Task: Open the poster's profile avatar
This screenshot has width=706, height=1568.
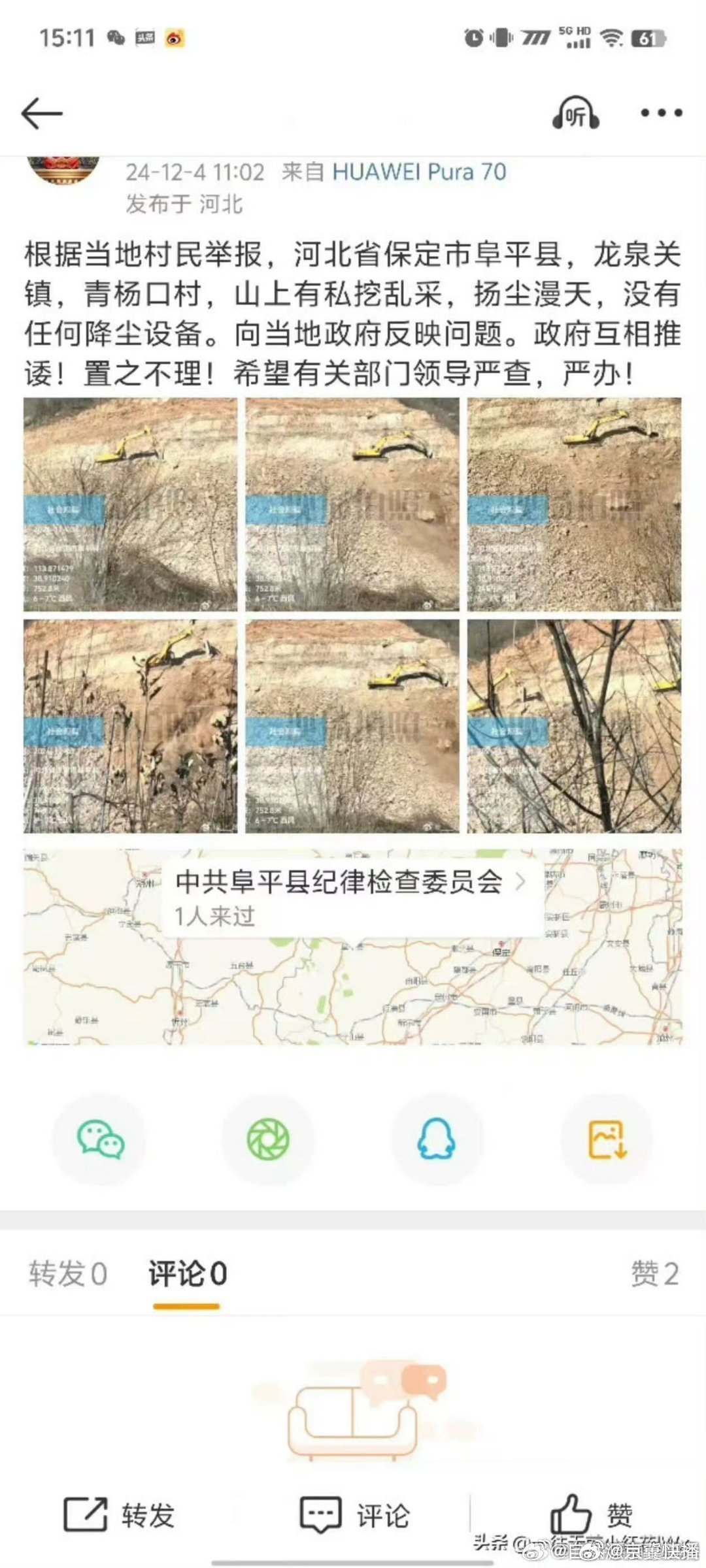Action: (63, 169)
